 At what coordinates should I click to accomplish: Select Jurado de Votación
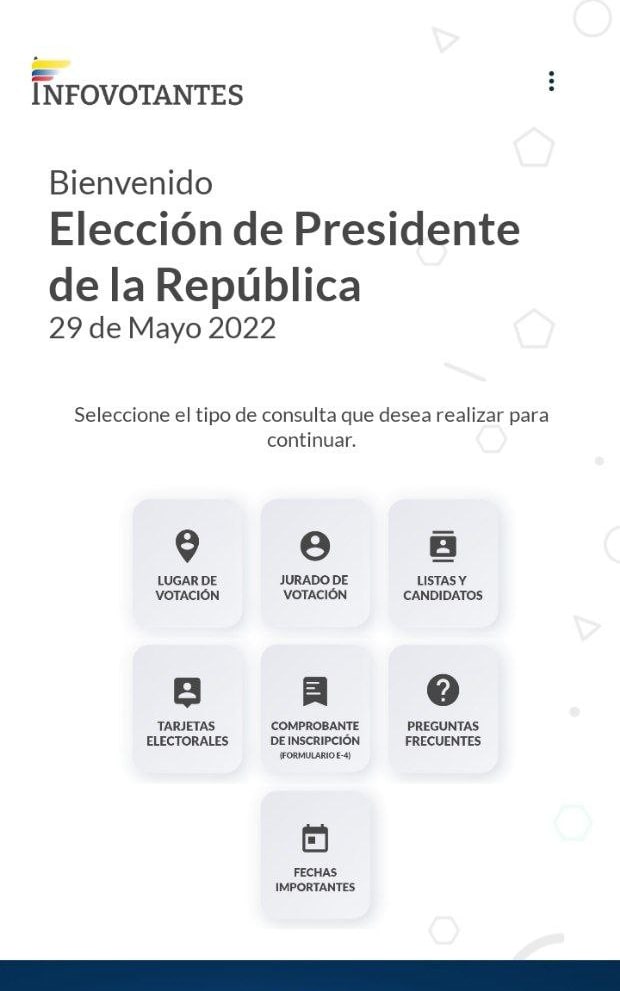coord(315,564)
